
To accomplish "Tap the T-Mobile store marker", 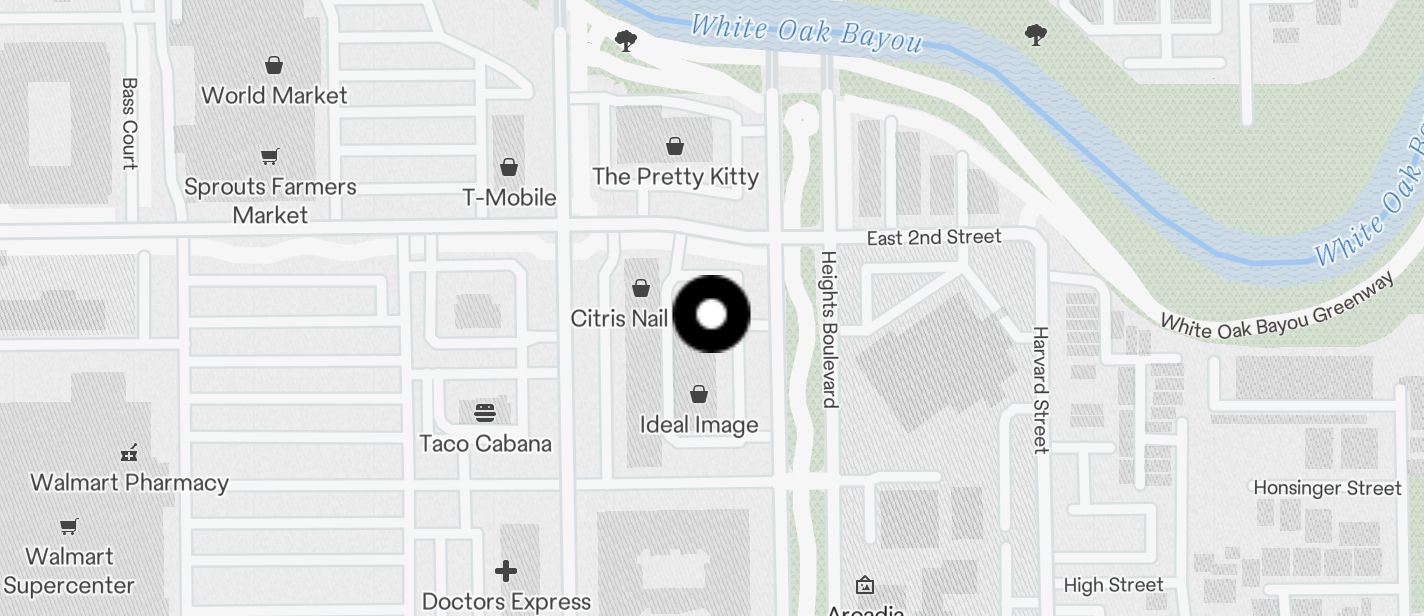I will pyautogui.click(x=509, y=167).
